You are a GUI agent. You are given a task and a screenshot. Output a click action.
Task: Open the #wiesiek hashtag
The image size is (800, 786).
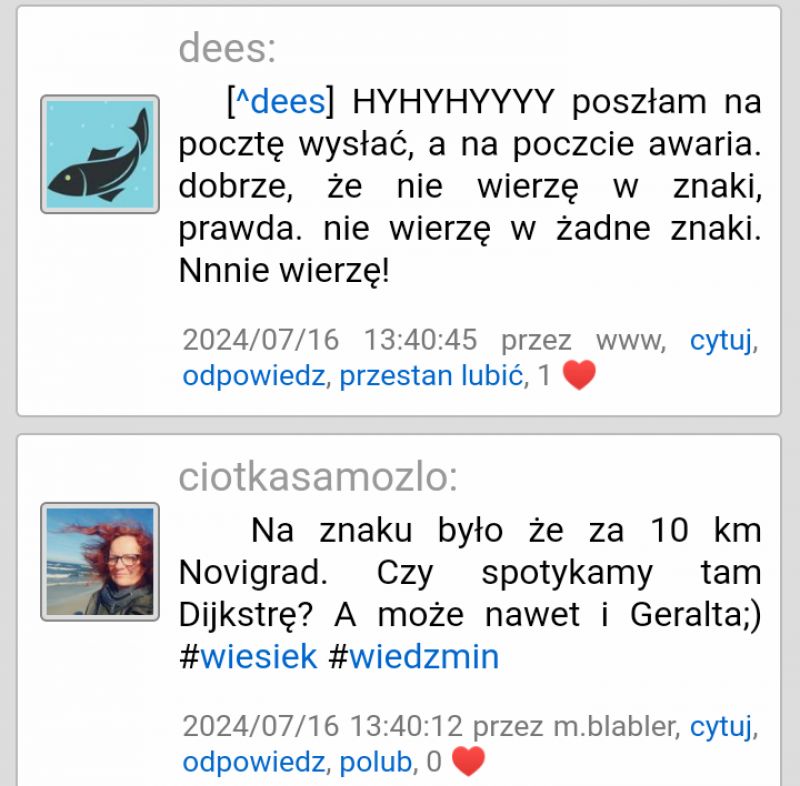point(258,657)
